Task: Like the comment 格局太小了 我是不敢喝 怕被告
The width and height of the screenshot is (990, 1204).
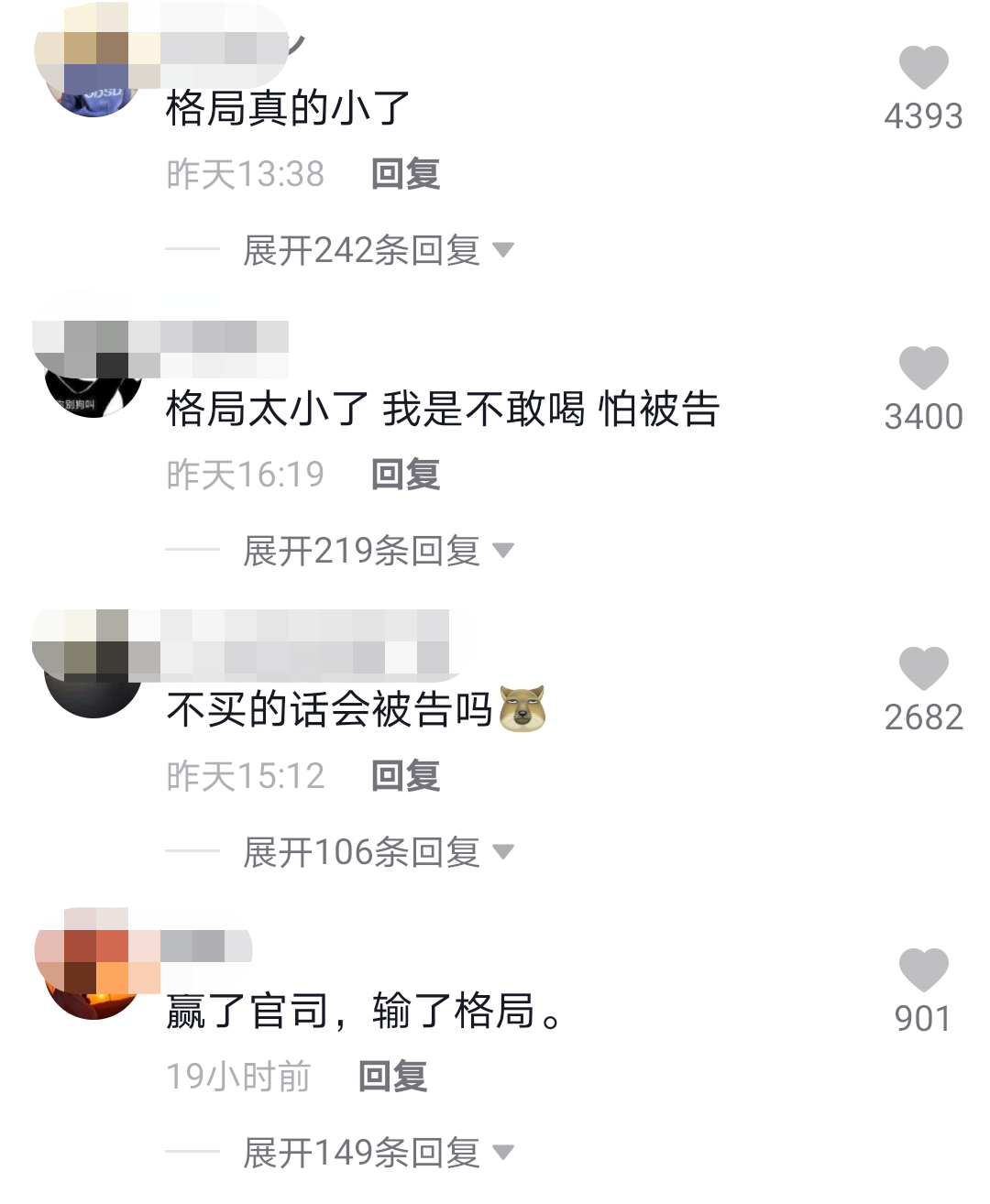Action: click(x=923, y=369)
